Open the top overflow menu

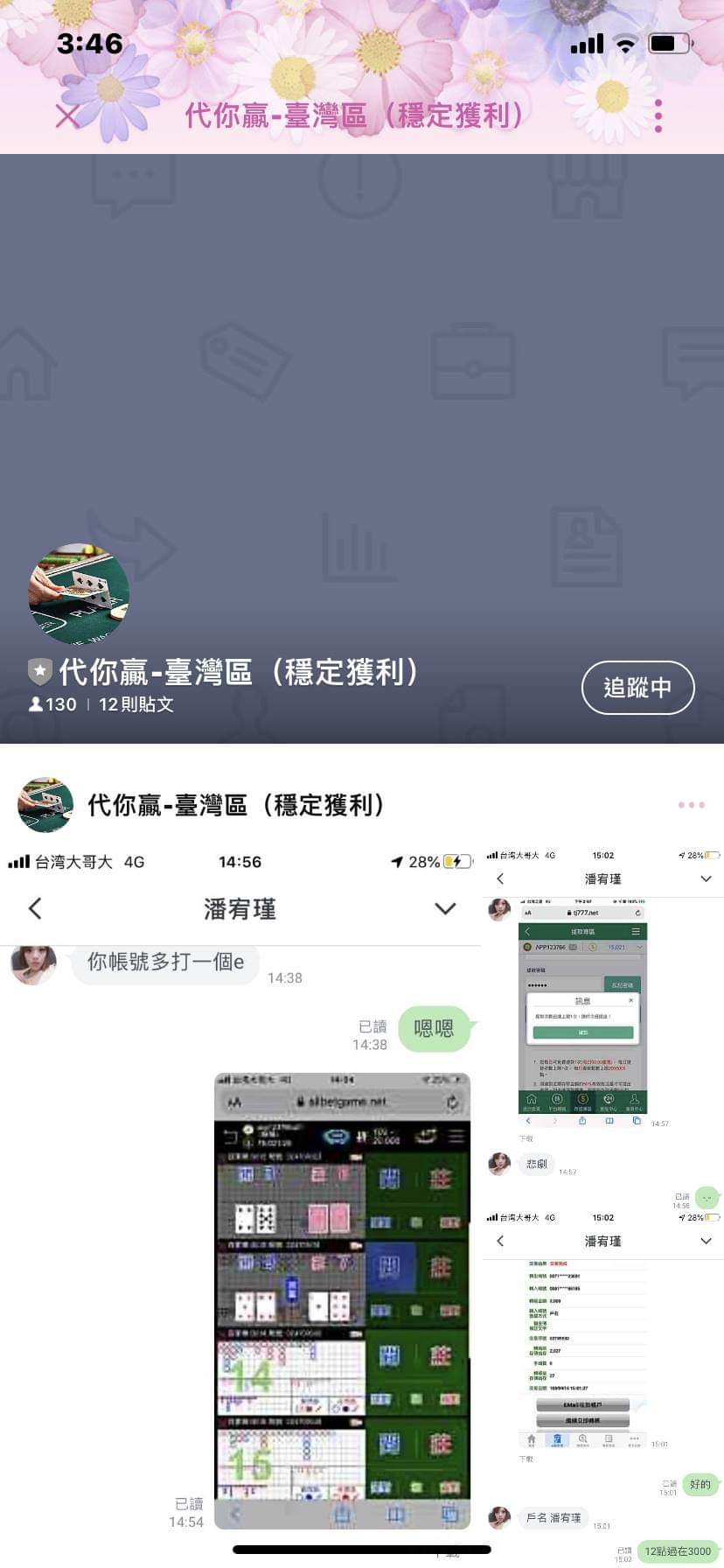click(658, 115)
